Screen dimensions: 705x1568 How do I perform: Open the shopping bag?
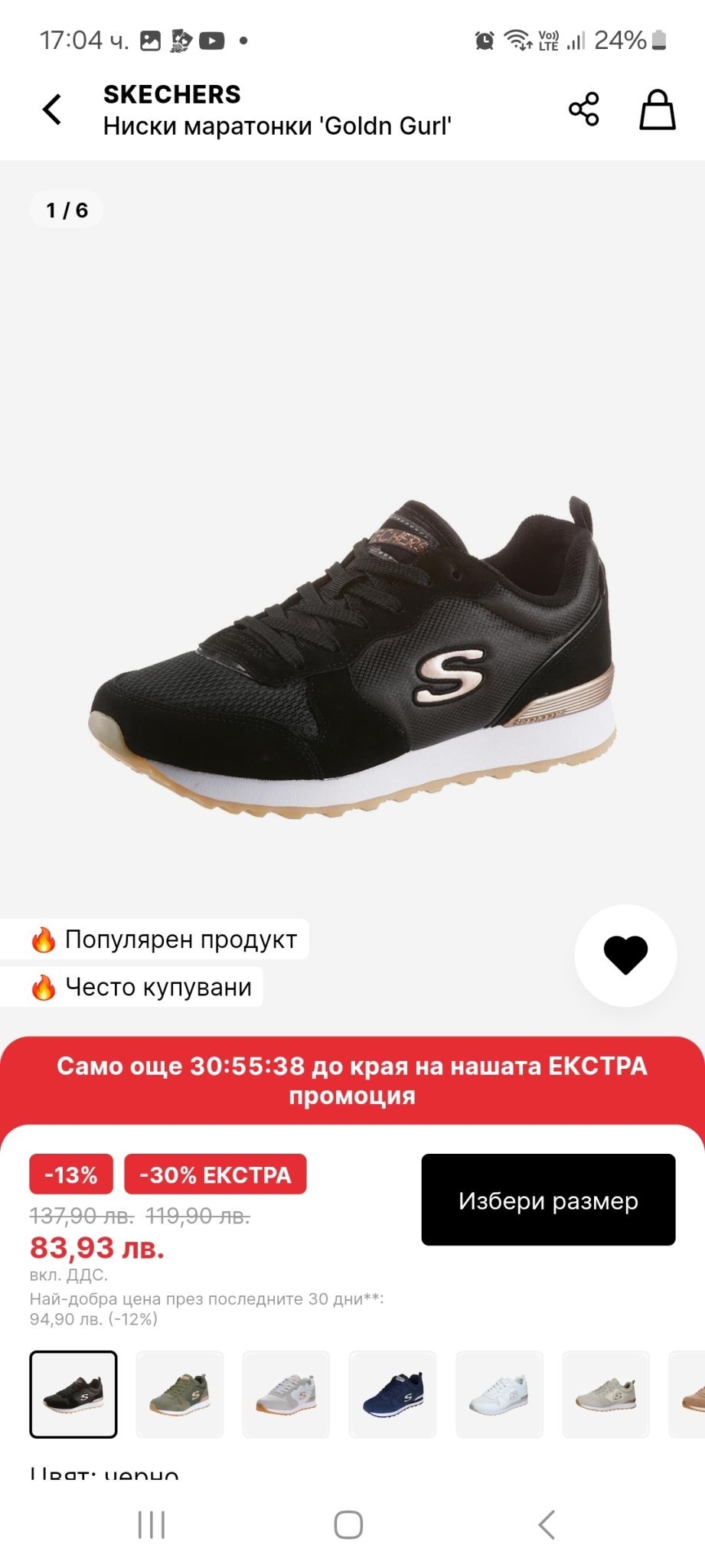(657, 109)
